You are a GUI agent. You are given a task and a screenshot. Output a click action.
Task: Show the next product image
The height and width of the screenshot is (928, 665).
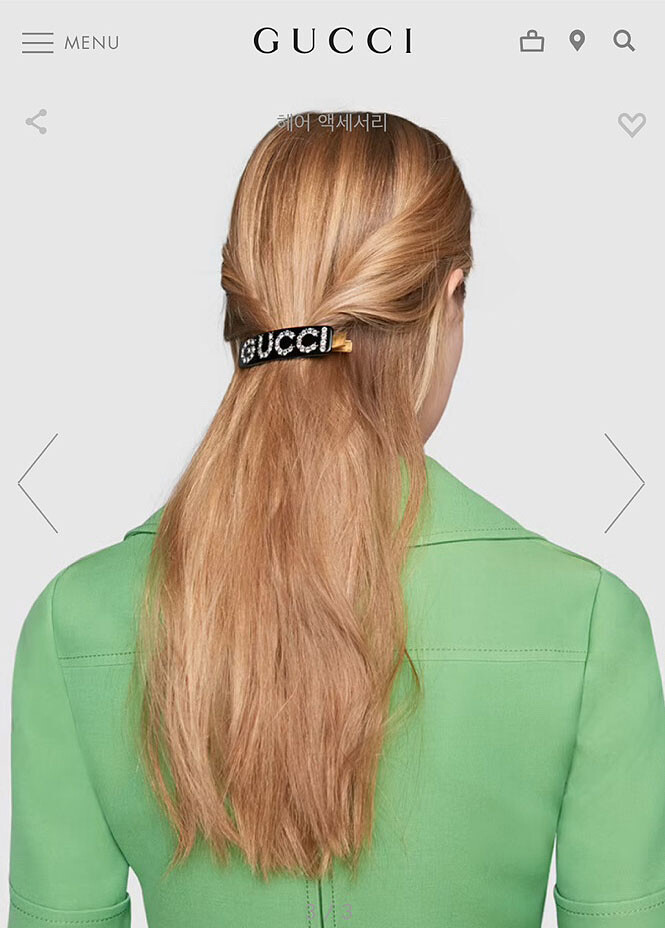624,483
